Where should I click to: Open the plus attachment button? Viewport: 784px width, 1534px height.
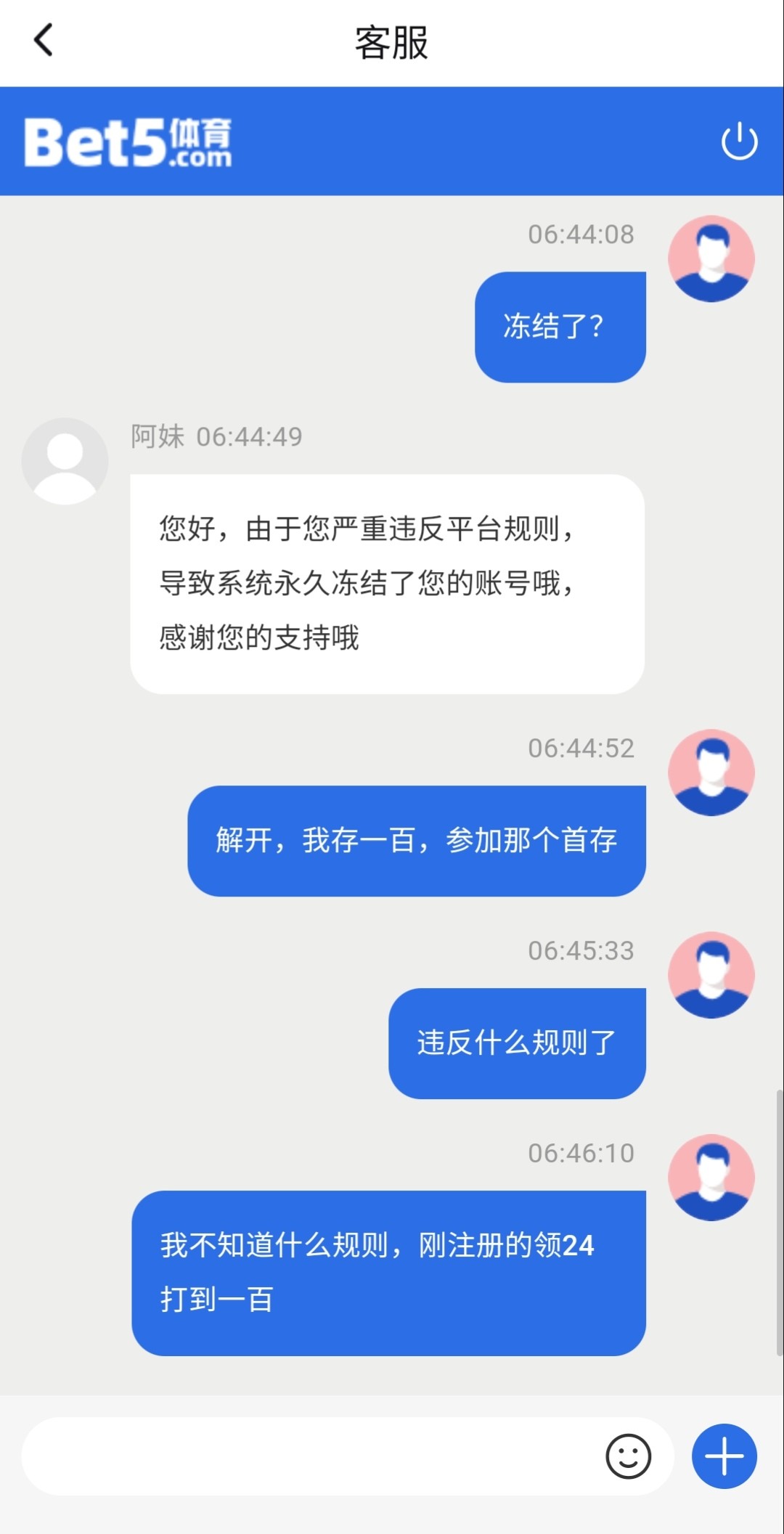point(724,1456)
